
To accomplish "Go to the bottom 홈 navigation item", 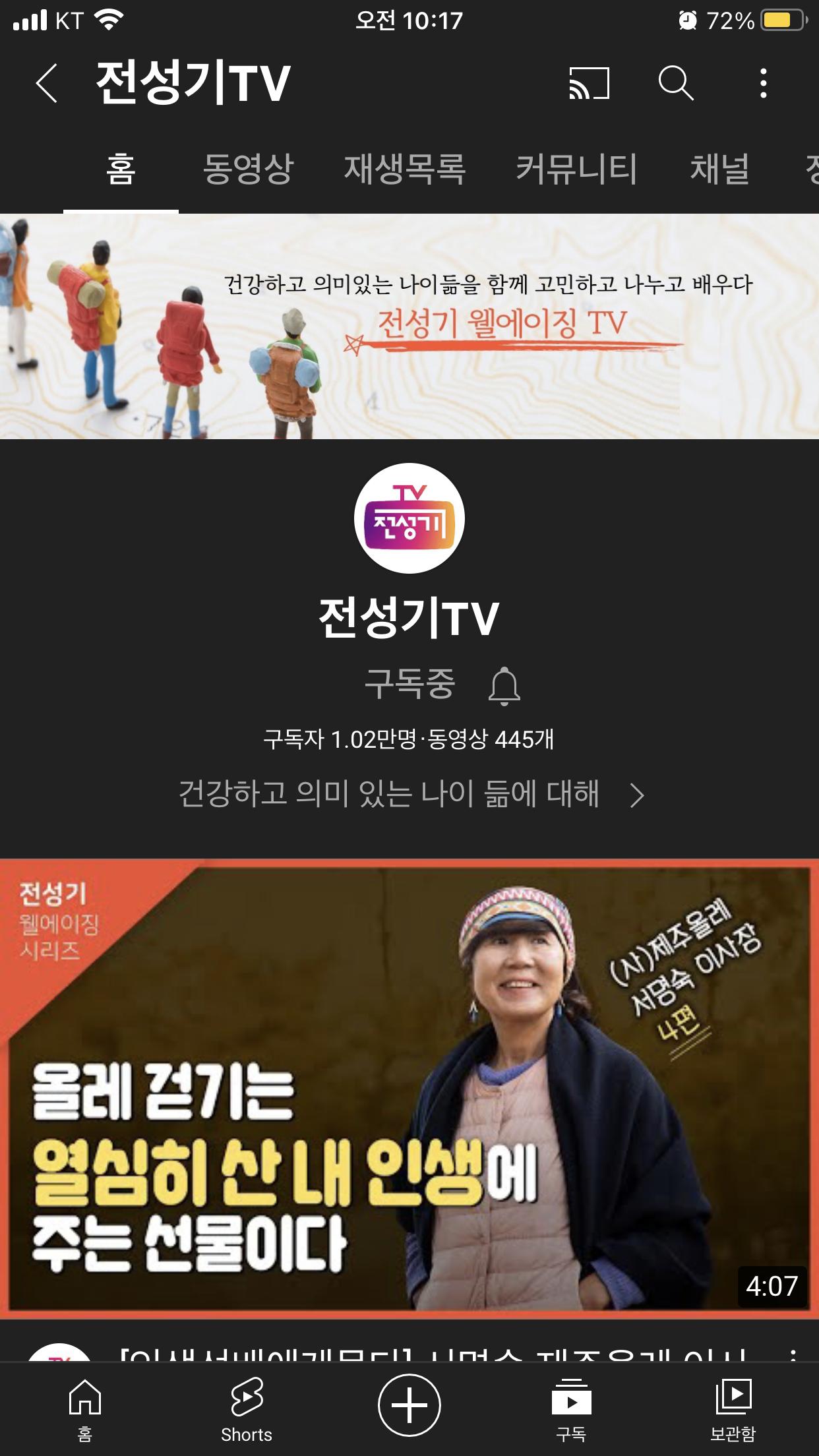I will pyautogui.click(x=84, y=1406).
